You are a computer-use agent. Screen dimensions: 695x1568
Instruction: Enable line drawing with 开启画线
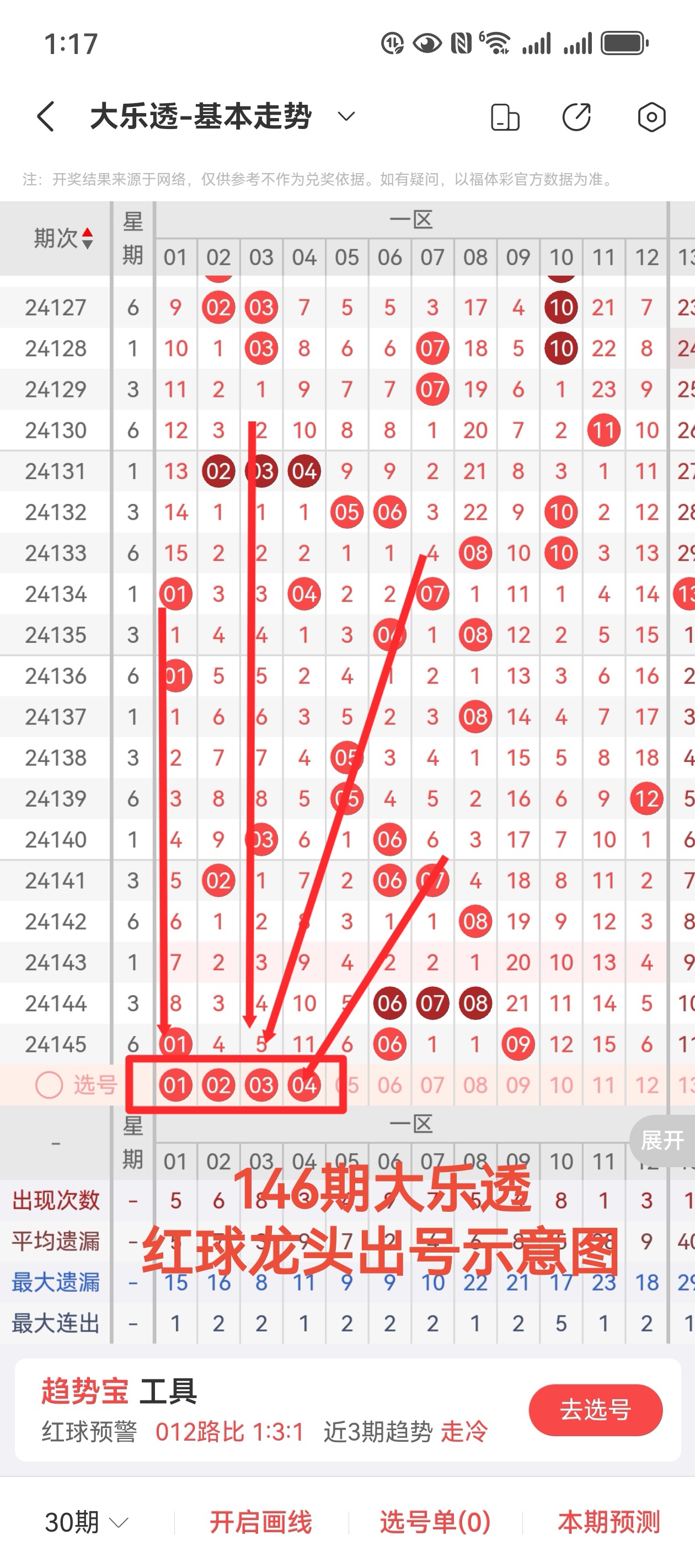tap(261, 1522)
